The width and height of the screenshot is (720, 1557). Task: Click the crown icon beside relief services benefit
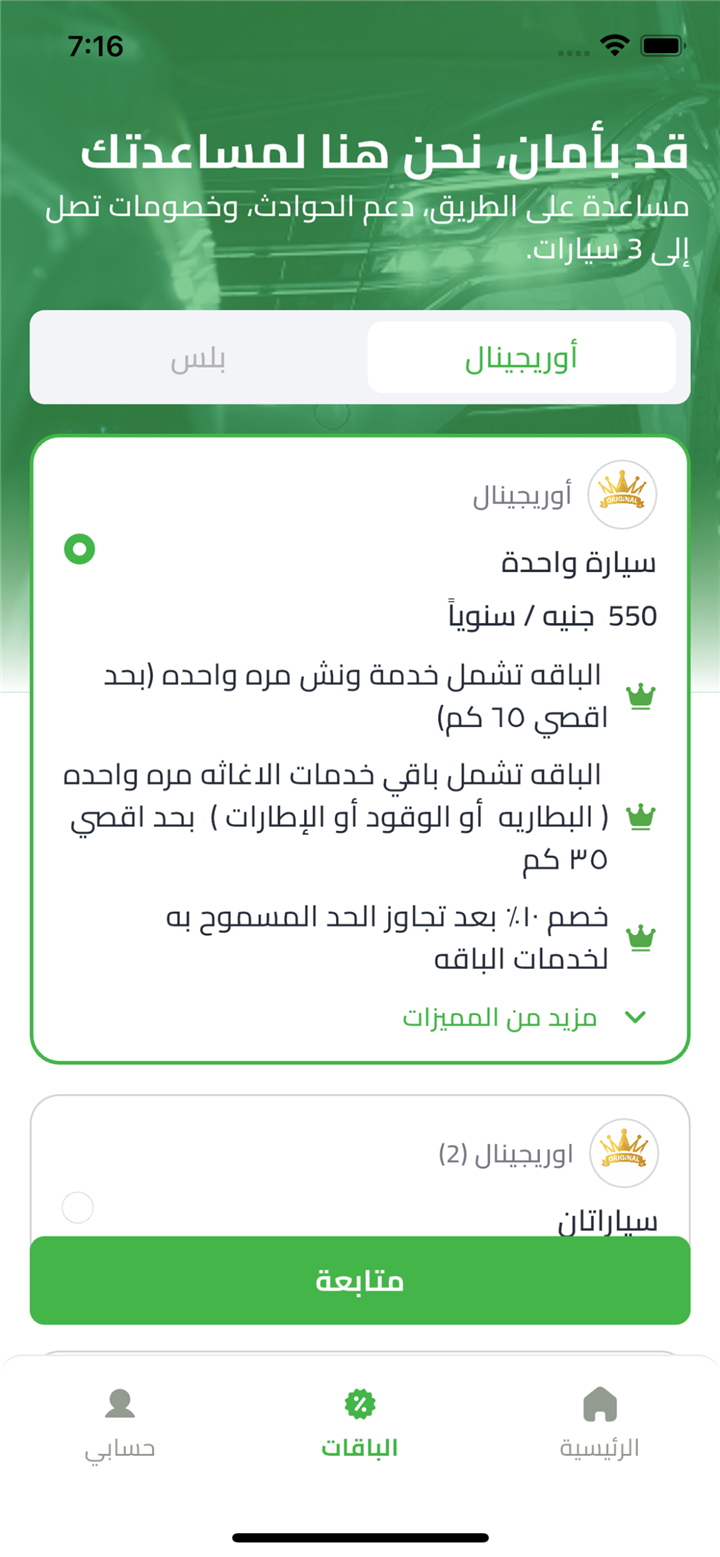pyautogui.click(x=640, y=817)
